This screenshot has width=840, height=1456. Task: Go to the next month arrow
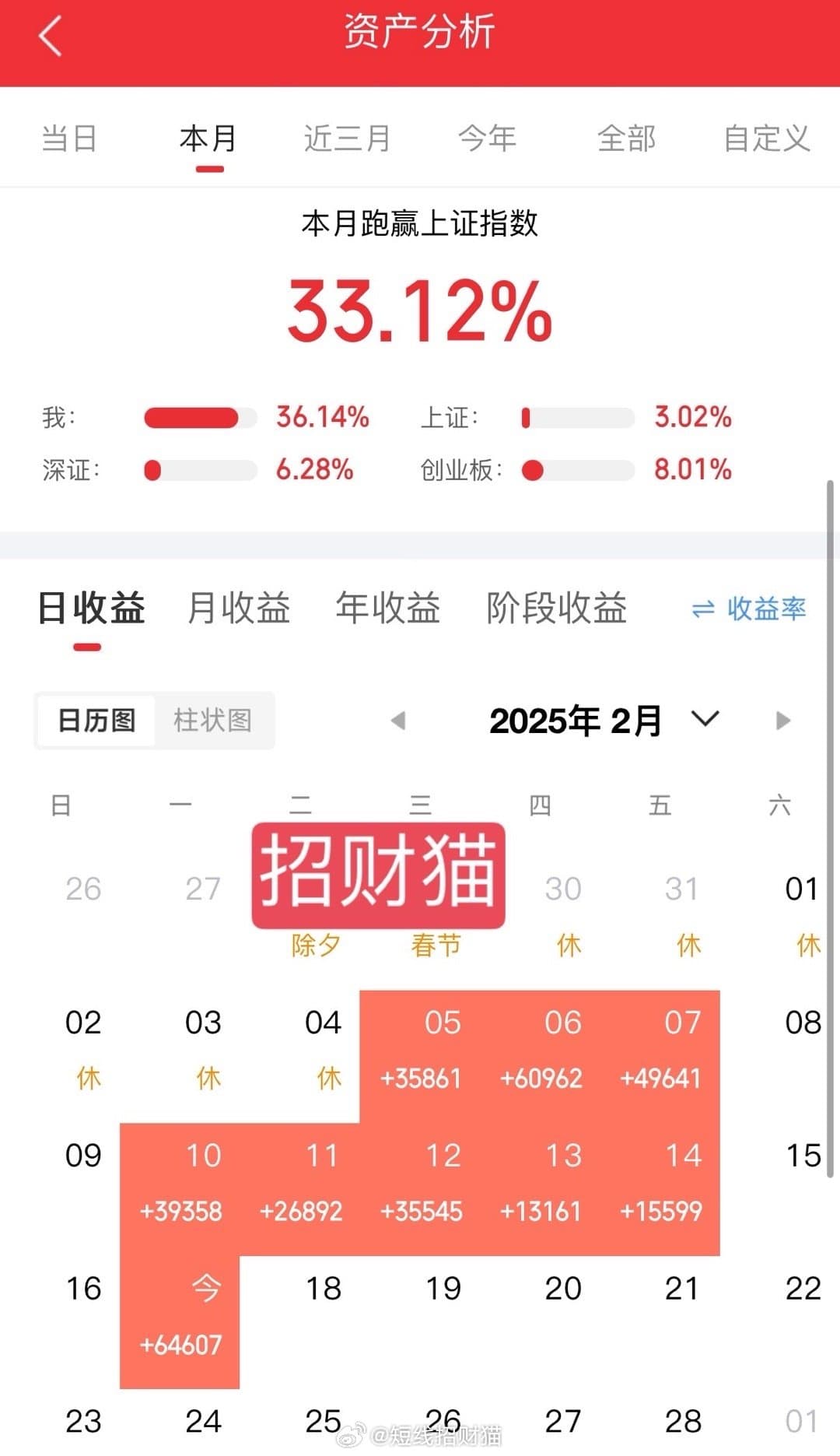pos(783,721)
